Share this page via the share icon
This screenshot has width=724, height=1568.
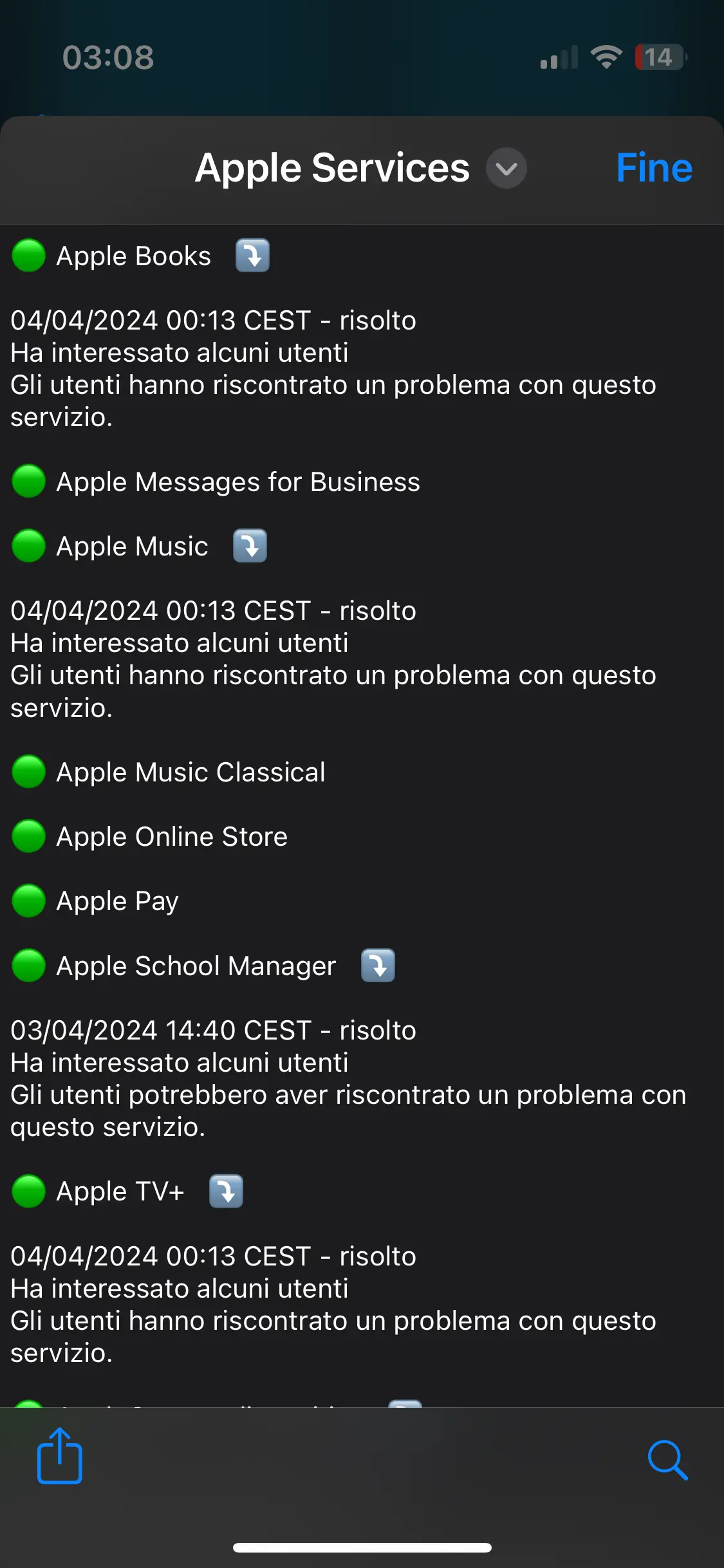[60, 1457]
